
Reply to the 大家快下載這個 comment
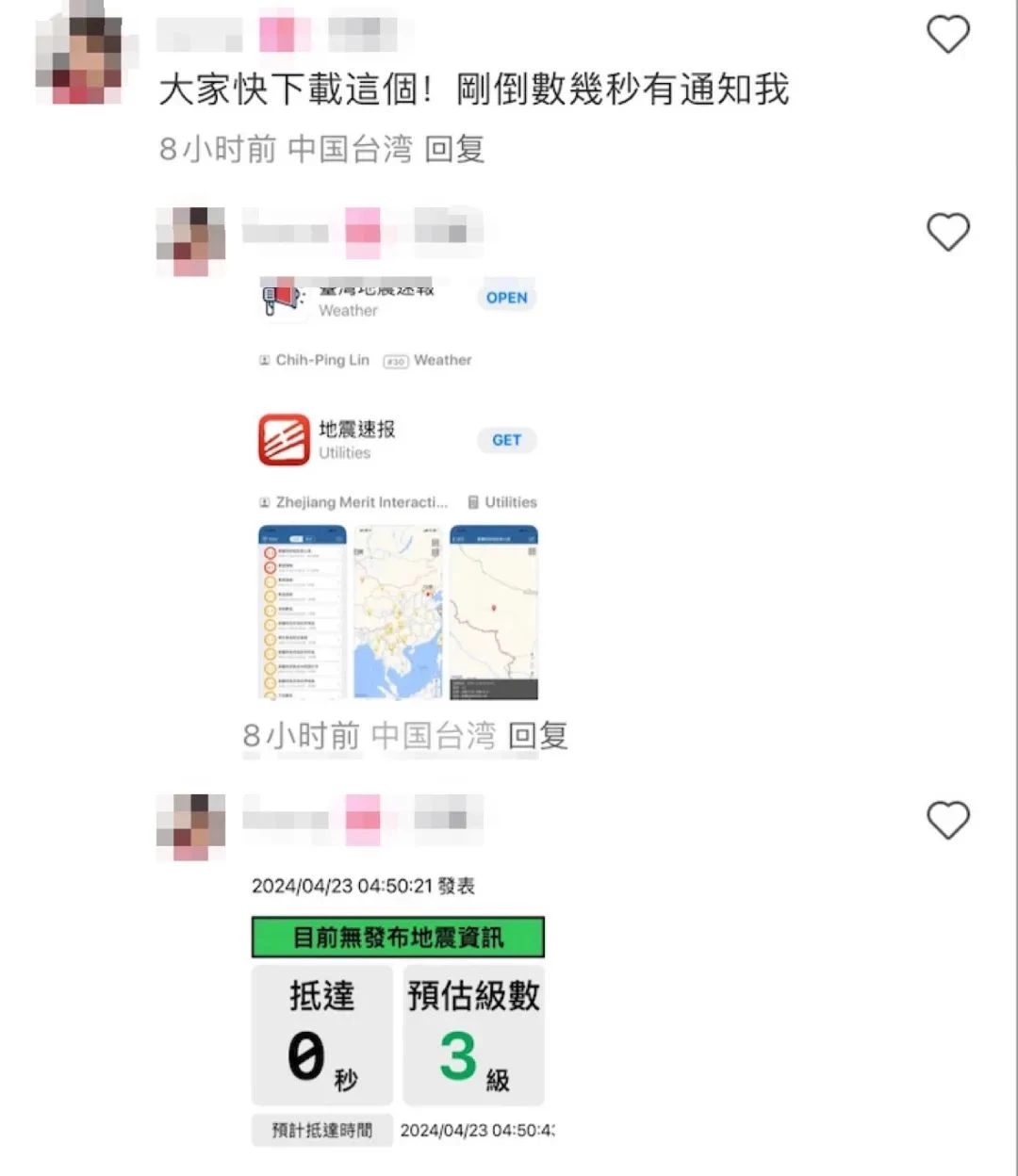pyautogui.click(x=454, y=149)
